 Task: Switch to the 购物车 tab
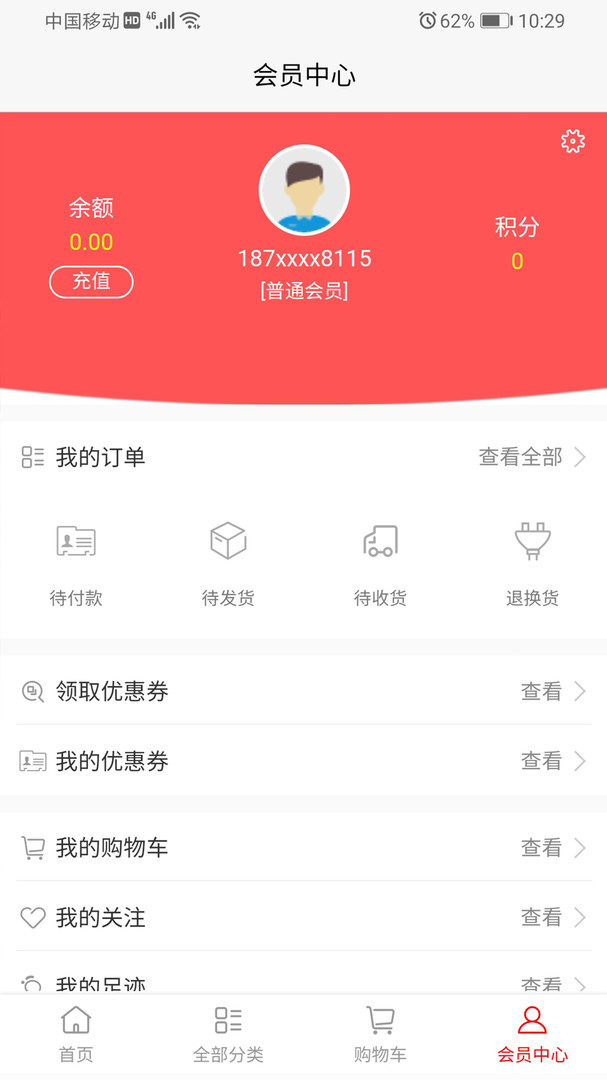pos(380,1035)
